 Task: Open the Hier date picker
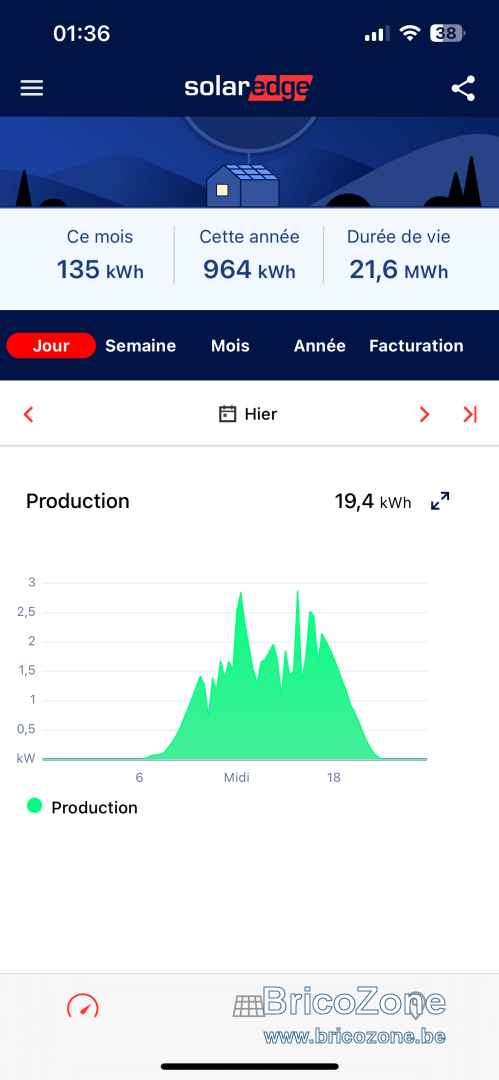[x=248, y=414]
